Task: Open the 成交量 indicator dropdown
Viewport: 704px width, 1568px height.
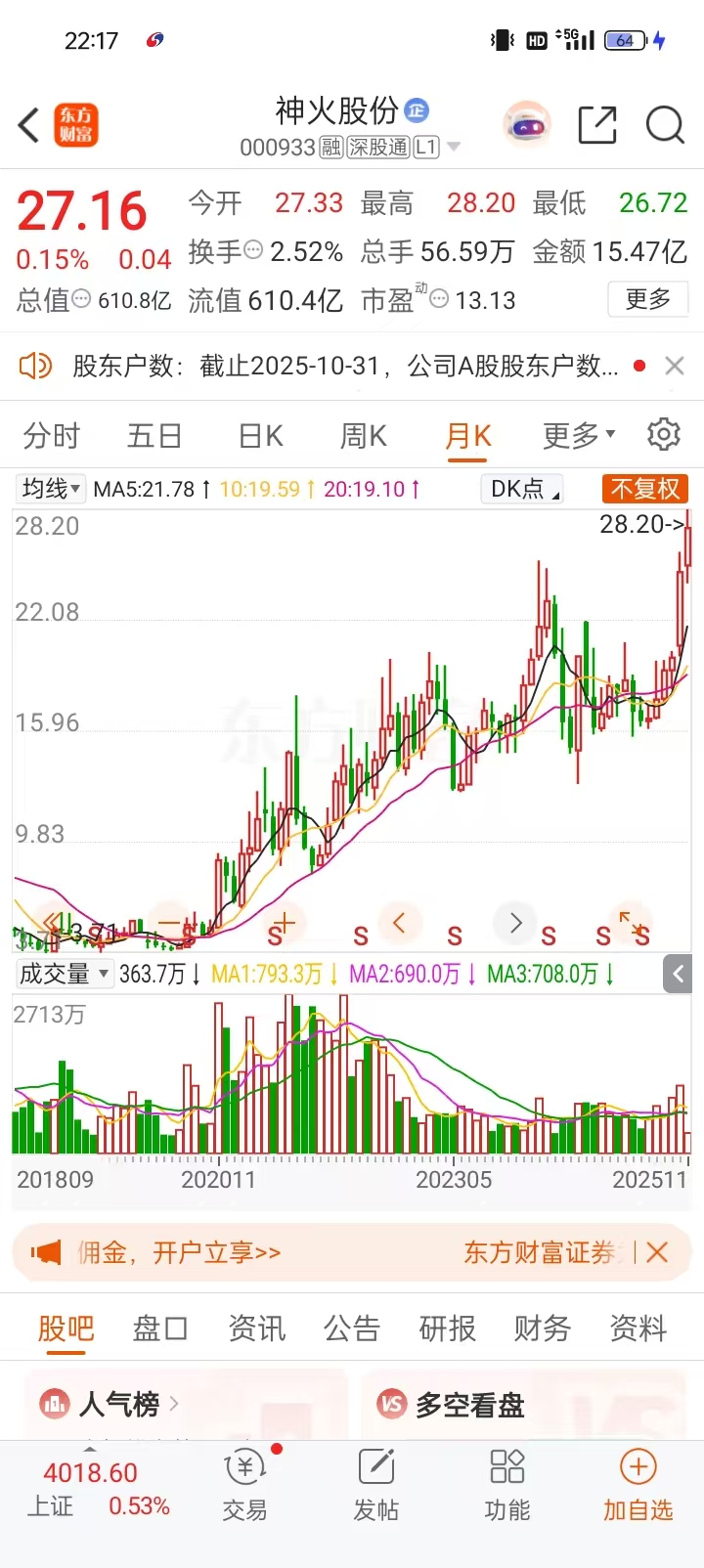Action: pyautogui.click(x=64, y=974)
